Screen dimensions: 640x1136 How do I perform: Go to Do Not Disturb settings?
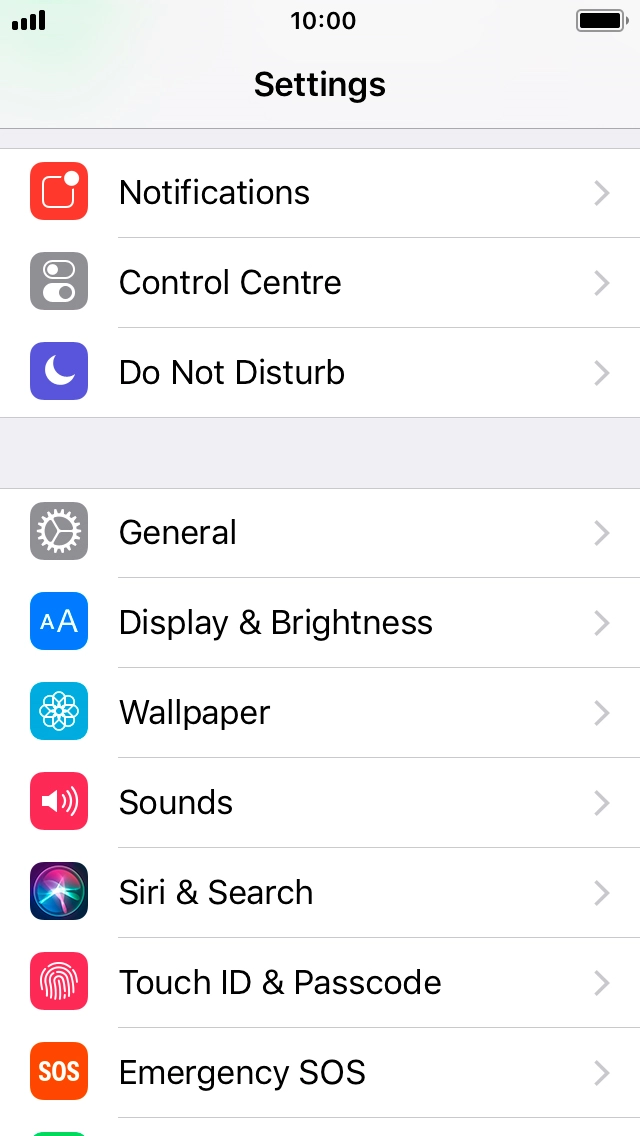320,373
